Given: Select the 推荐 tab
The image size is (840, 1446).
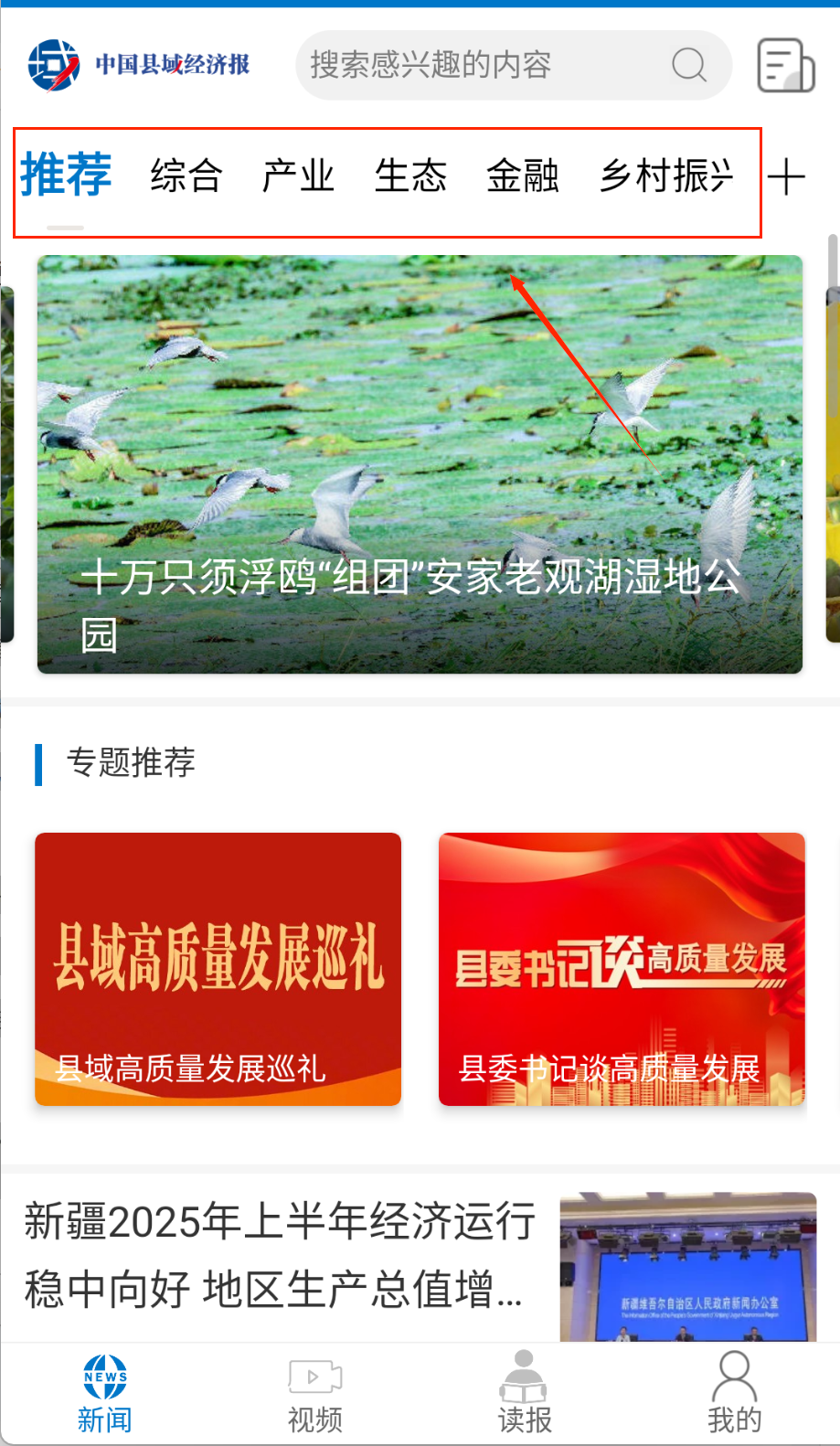Looking at the screenshot, I should [x=66, y=175].
